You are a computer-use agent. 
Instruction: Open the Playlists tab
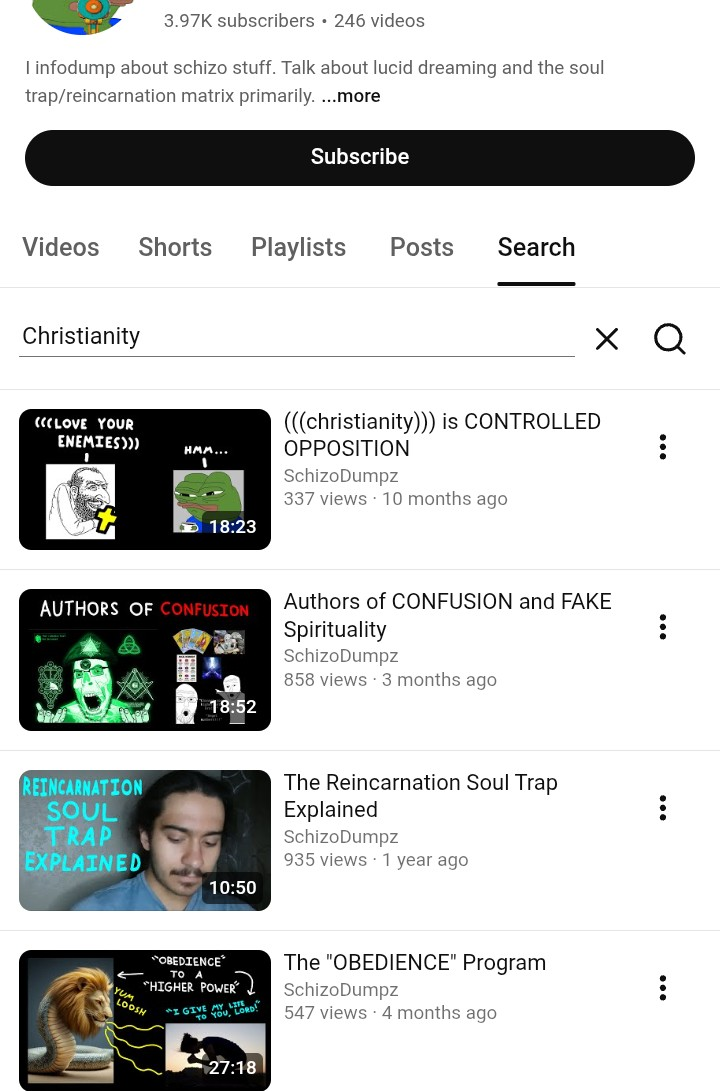click(x=298, y=247)
